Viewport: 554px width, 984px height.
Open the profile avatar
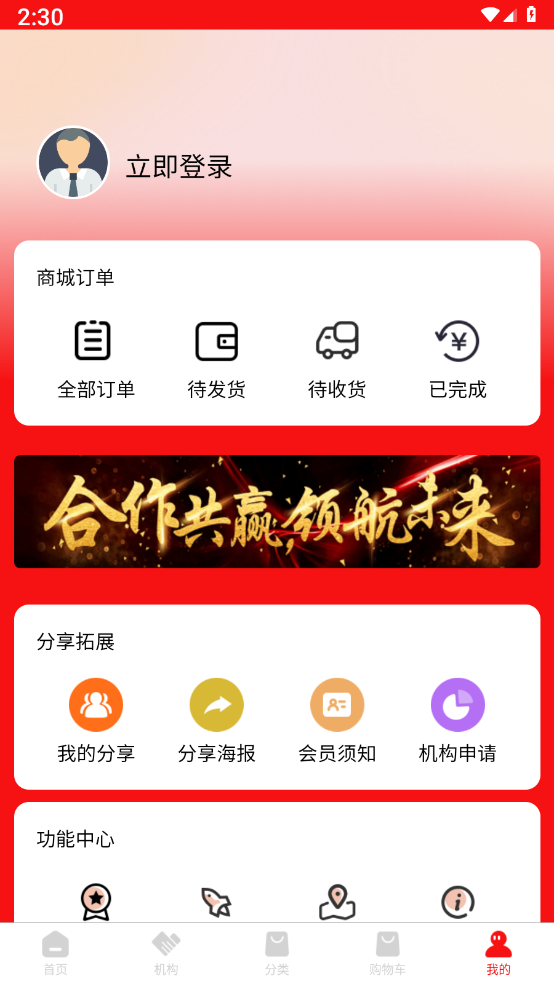[x=73, y=163]
